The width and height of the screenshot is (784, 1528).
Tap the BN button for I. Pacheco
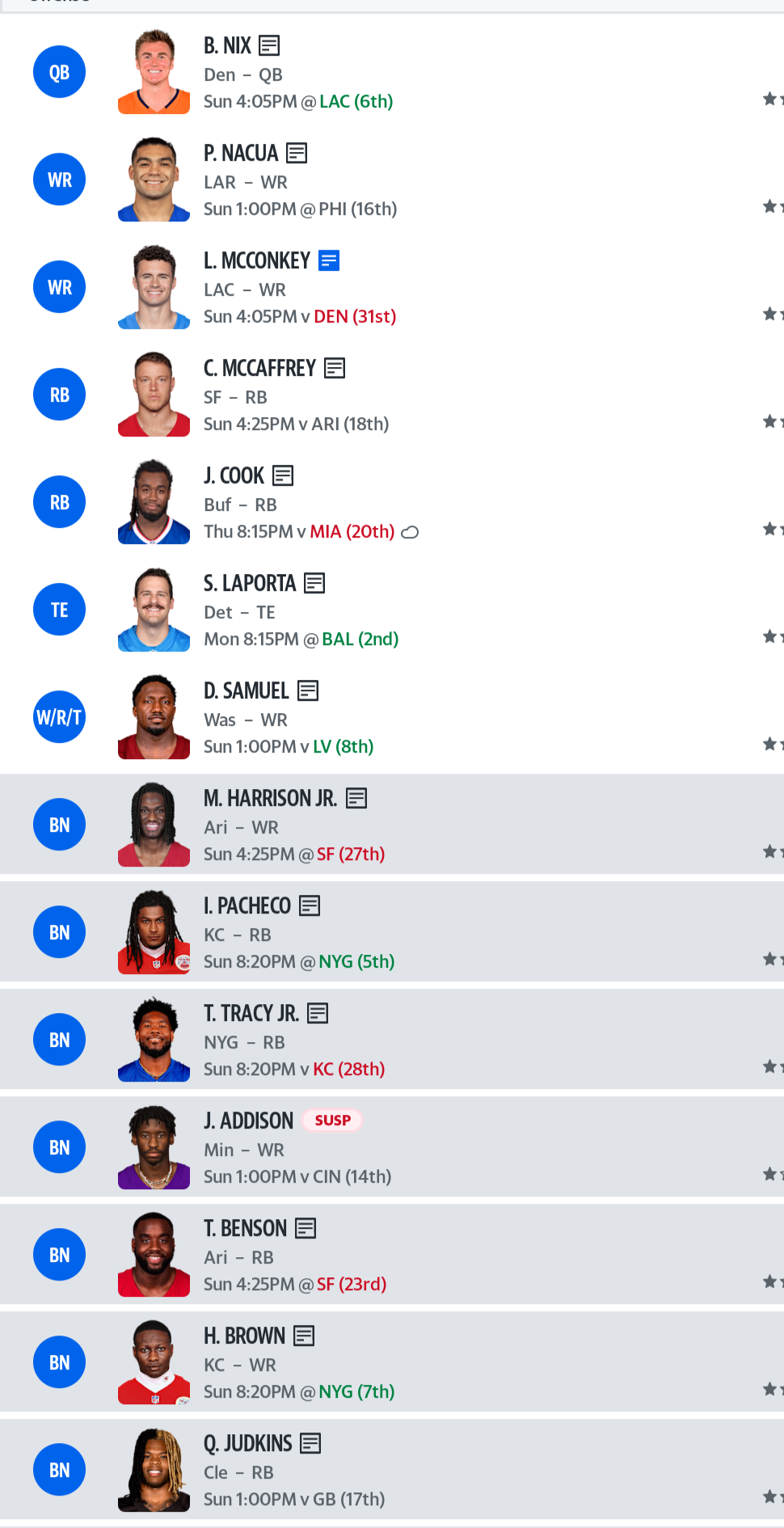coord(59,933)
